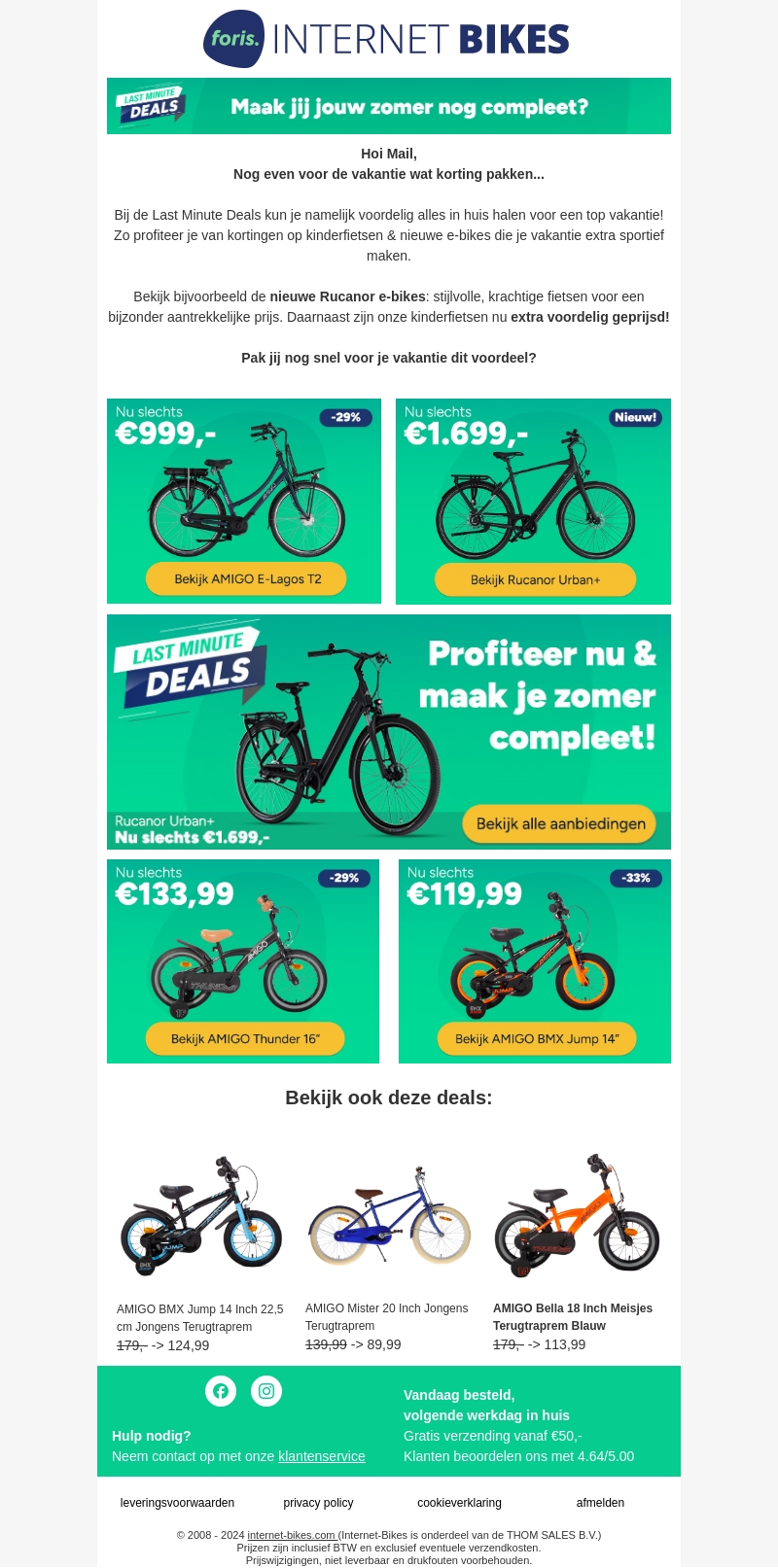Image resolution: width=778 pixels, height=1568 pixels.
Task: Open the 'Maak jij jouw zomer nog compleet?' banner
Action: (389, 106)
